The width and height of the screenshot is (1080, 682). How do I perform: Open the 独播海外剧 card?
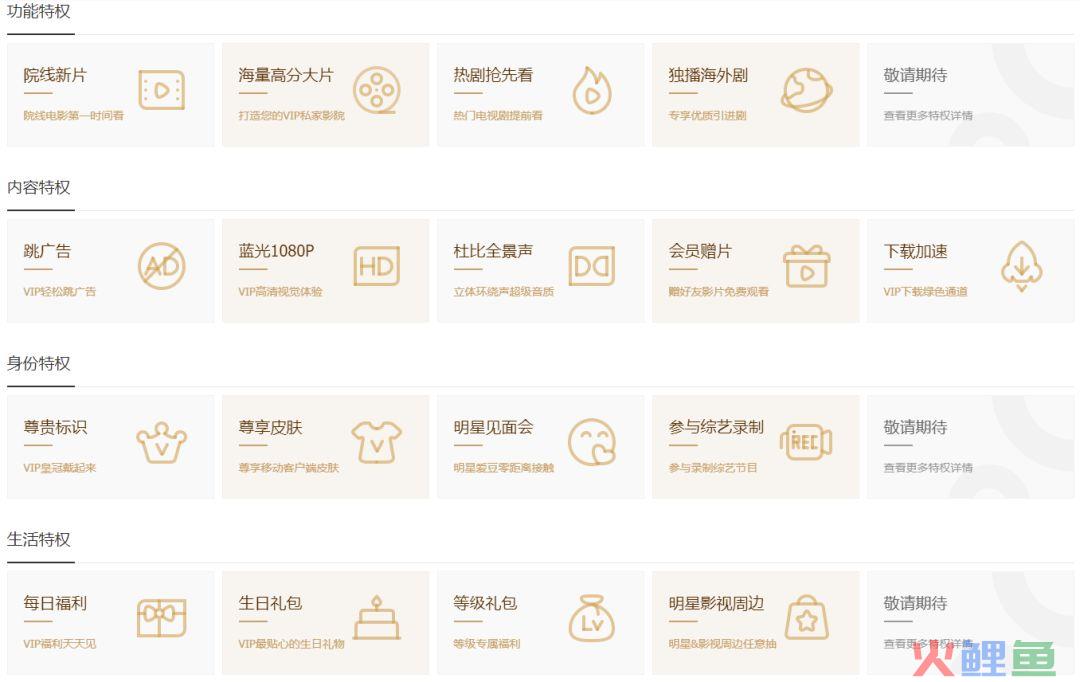click(x=755, y=95)
